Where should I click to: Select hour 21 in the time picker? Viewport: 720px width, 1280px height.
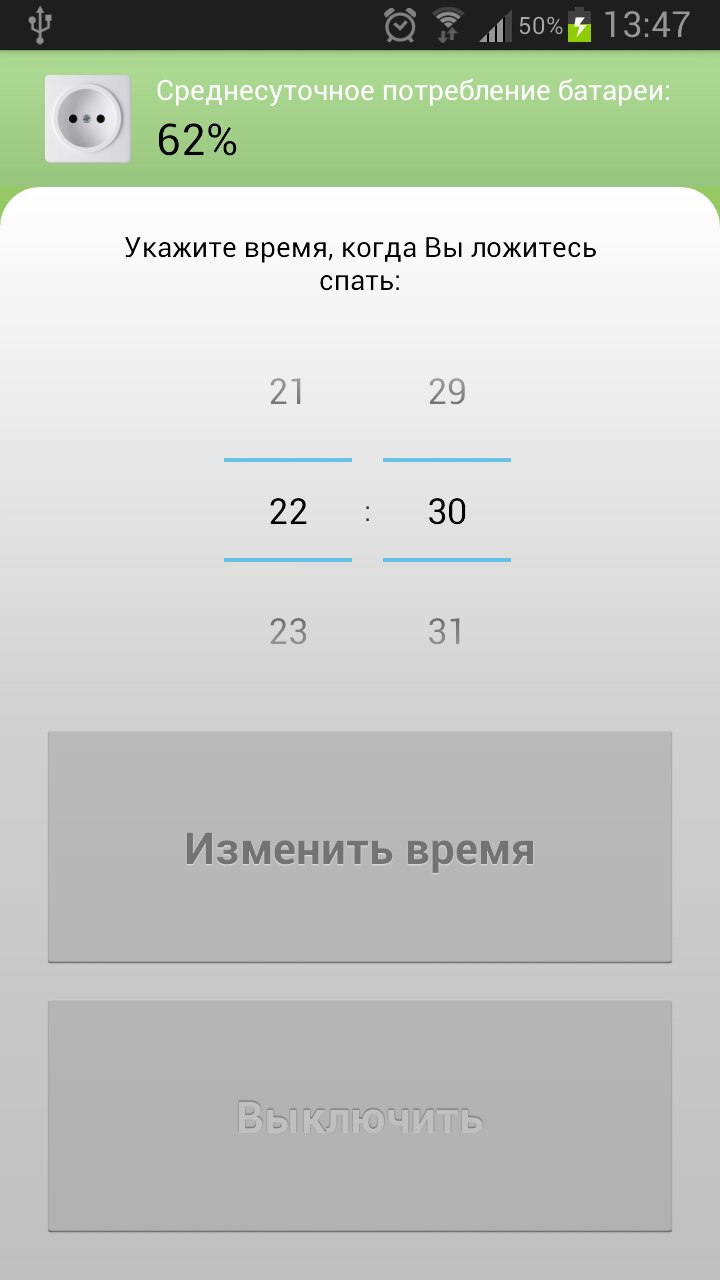click(x=287, y=392)
